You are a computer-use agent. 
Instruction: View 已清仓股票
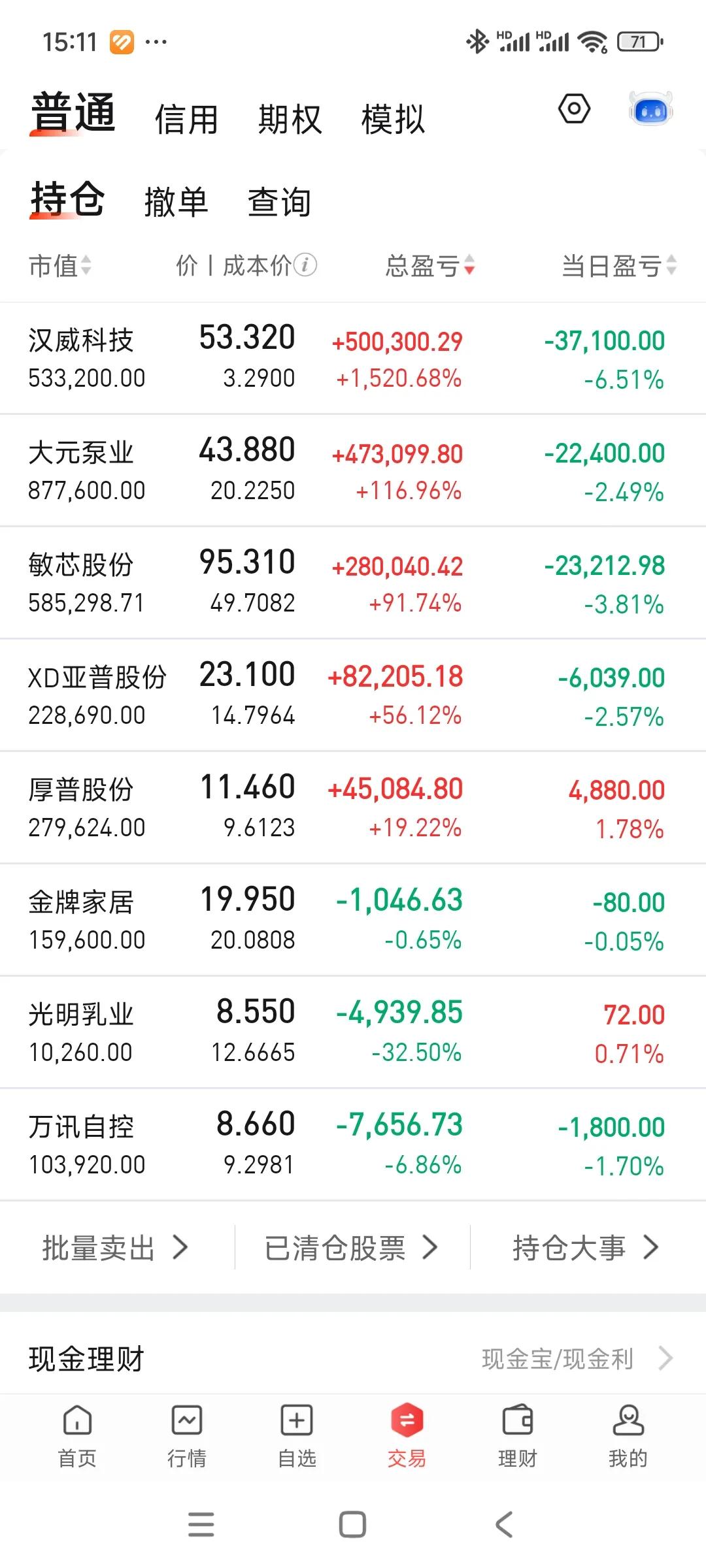[x=351, y=1248]
